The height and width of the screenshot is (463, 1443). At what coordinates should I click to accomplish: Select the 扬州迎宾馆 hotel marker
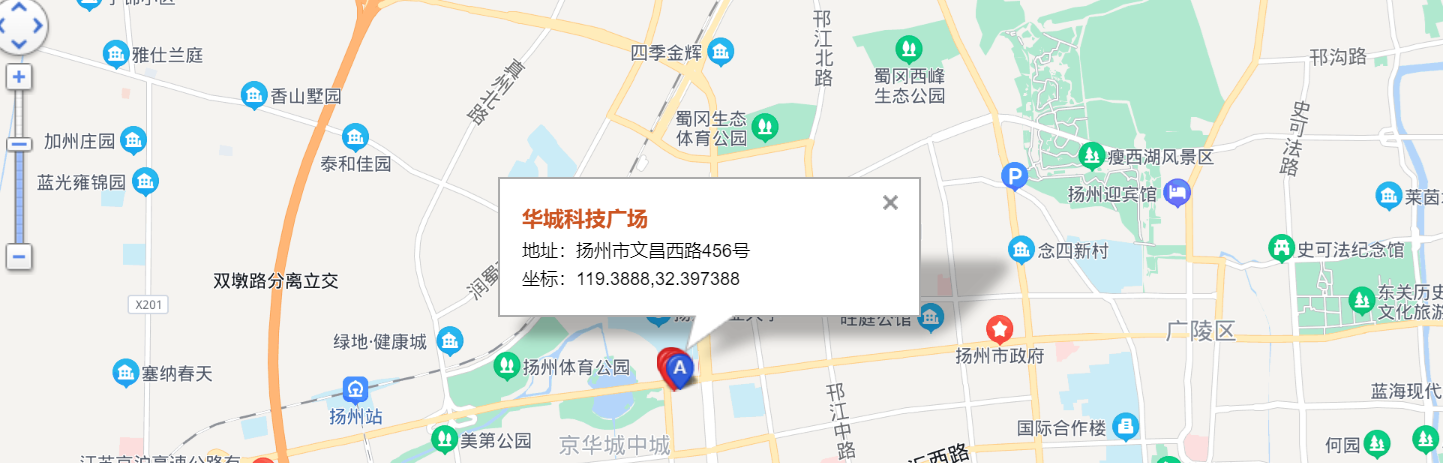[1180, 192]
